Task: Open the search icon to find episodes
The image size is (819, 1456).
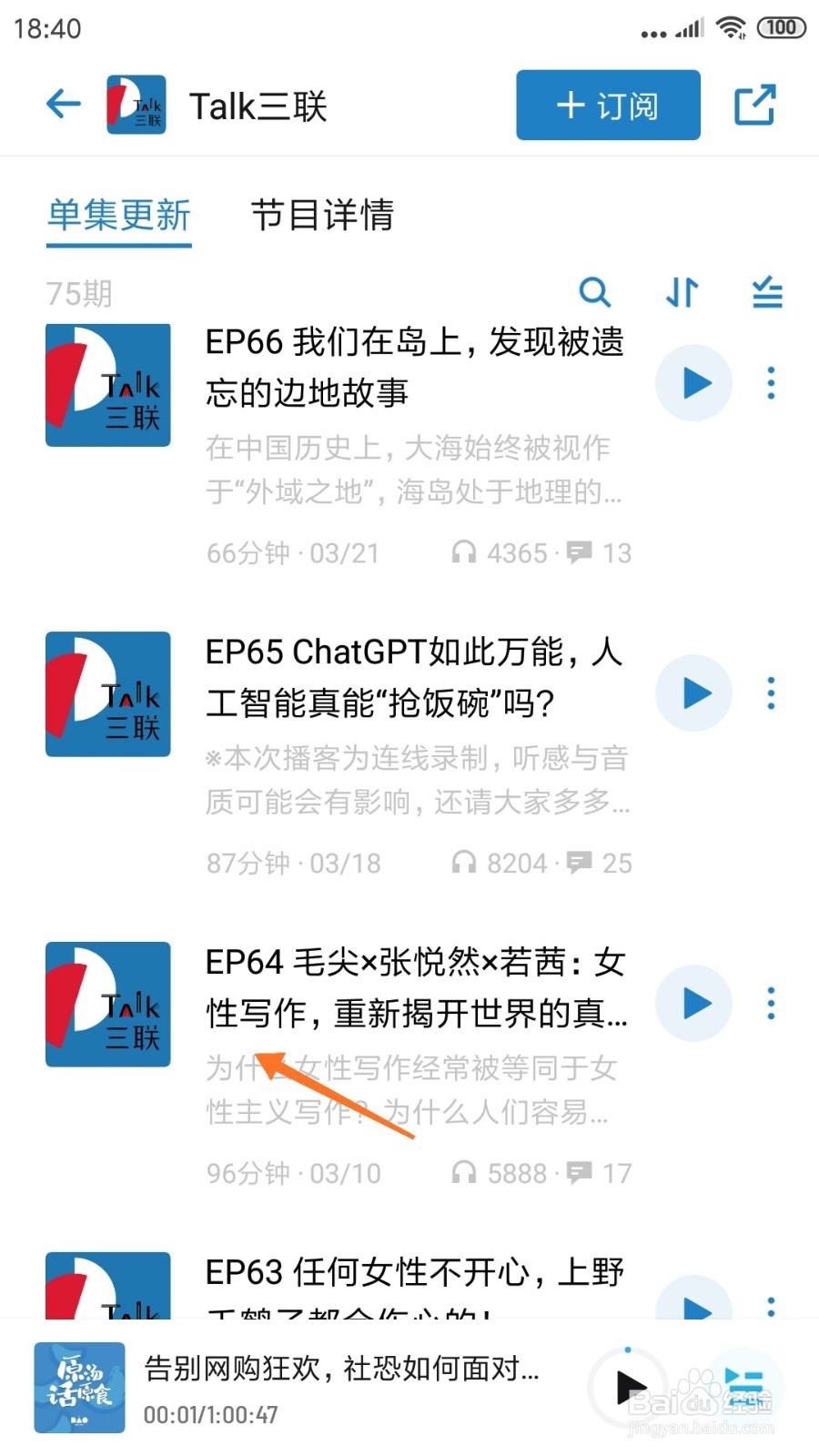Action: click(596, 293)
